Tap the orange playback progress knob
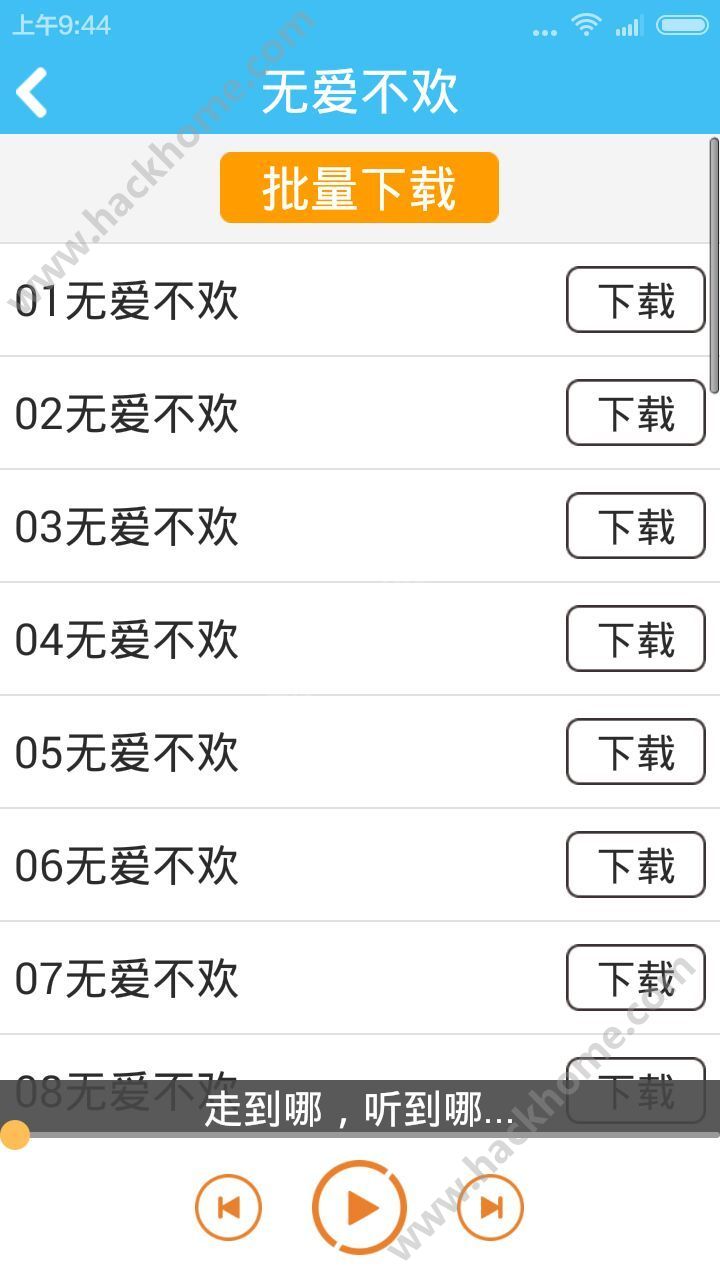This screenshot has width=720, height=1280. click(x=15, y=1135)
